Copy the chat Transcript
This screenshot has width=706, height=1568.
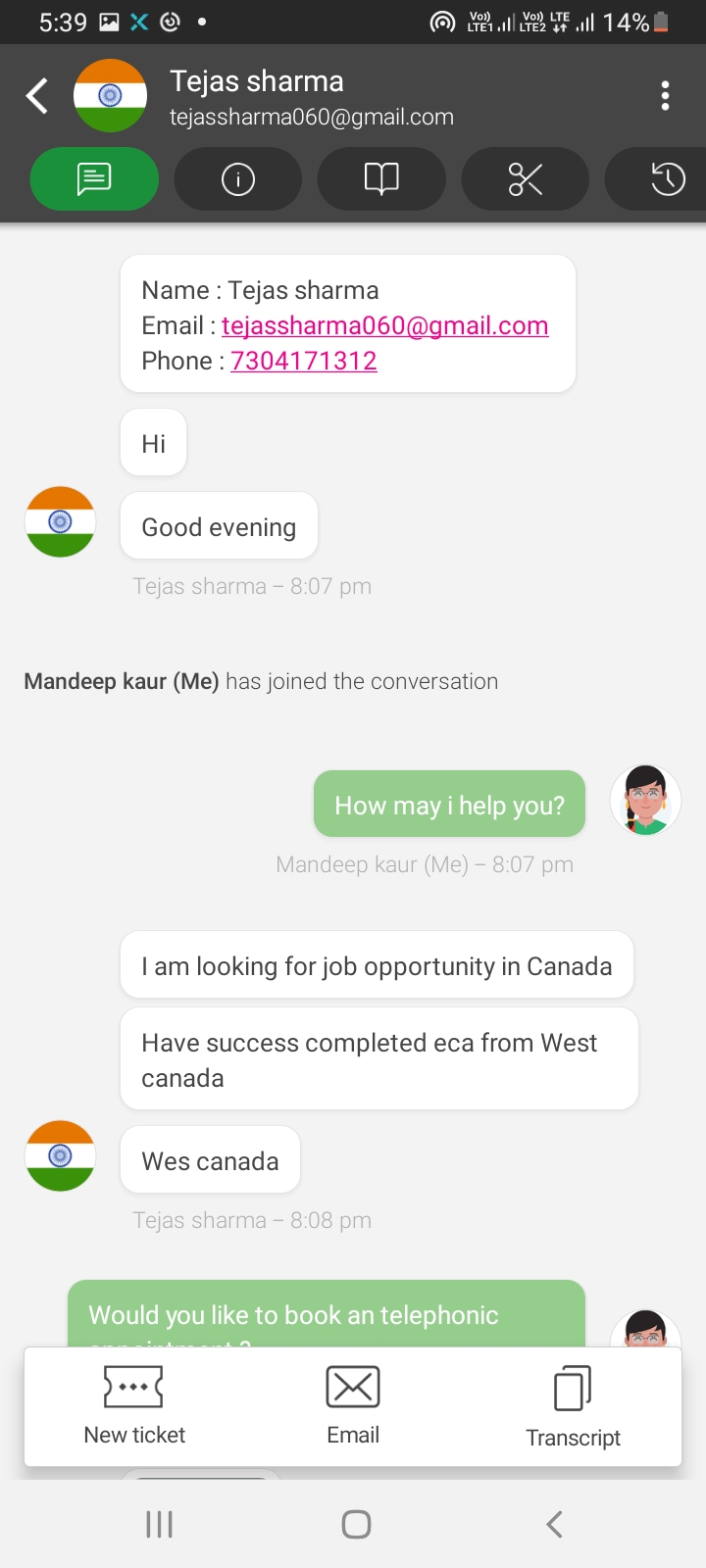(573, 1406)
